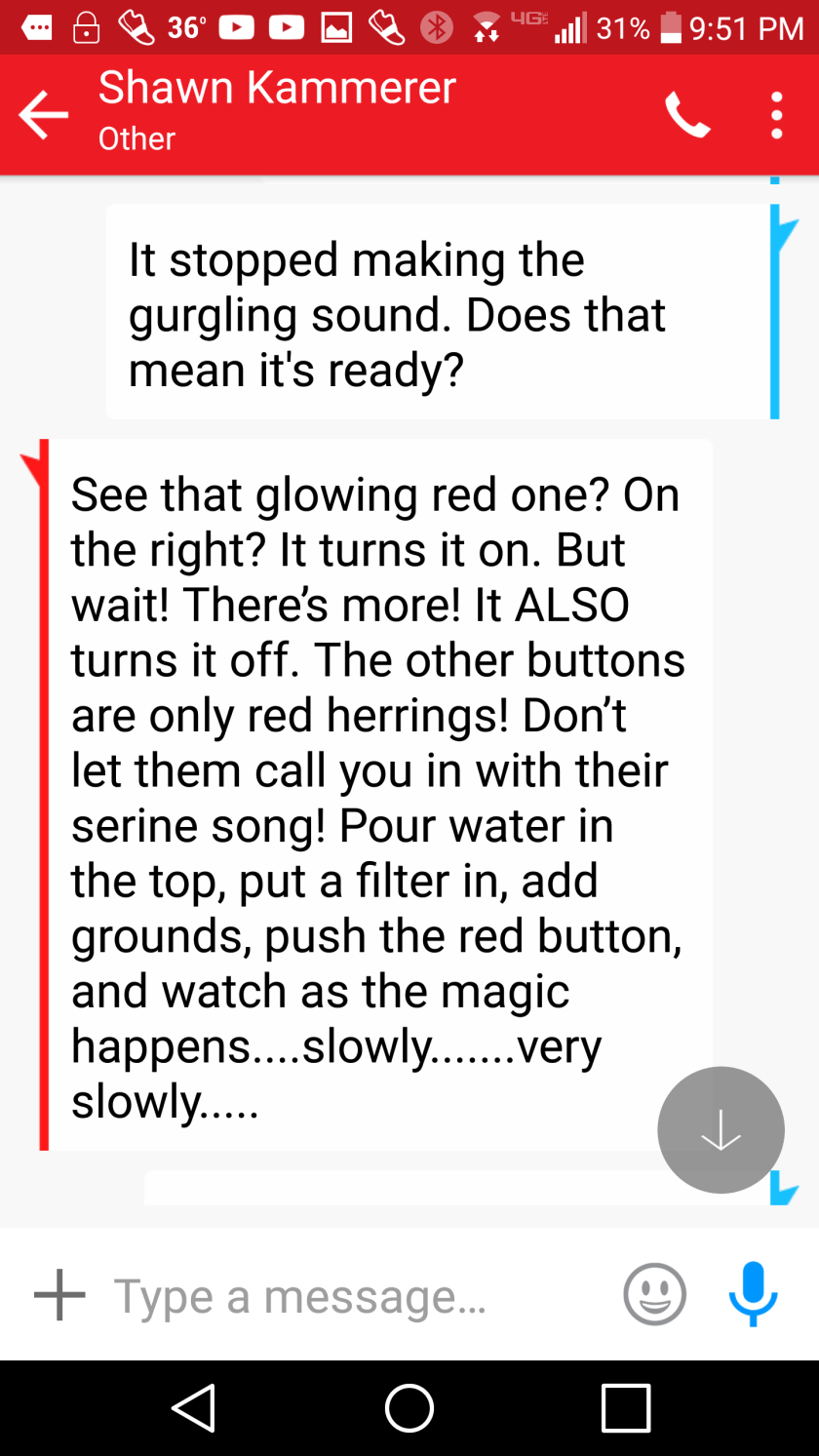The width and height of the screenshot is (819, 1456).
Task: Jump to the latest message with the down arrow
Action: pyautogui.click(x=721, y=1129)
